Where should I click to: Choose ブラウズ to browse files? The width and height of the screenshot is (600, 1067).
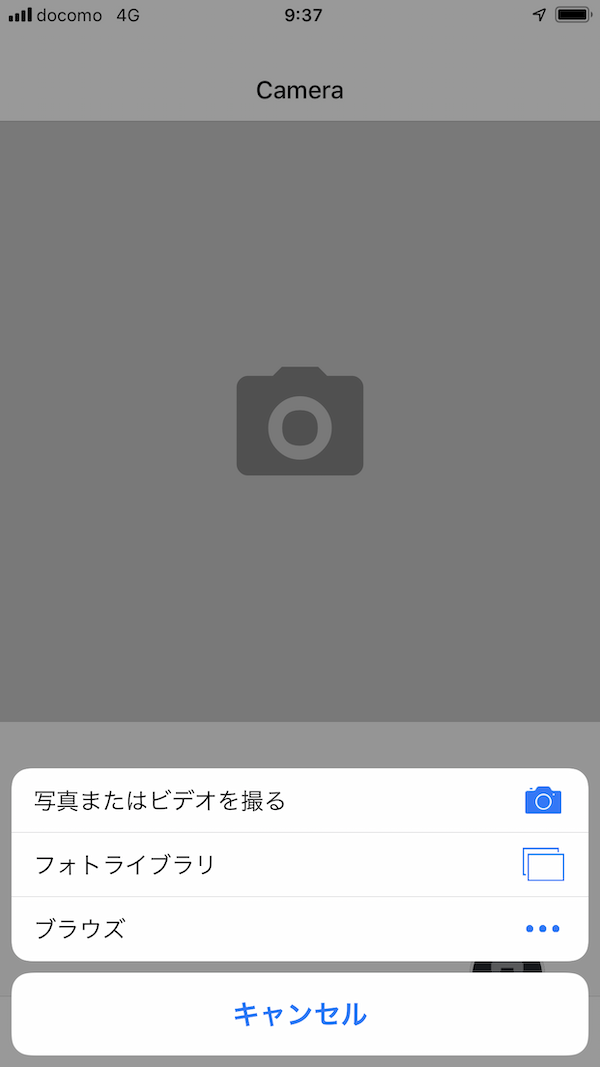(x=299, y=929)
